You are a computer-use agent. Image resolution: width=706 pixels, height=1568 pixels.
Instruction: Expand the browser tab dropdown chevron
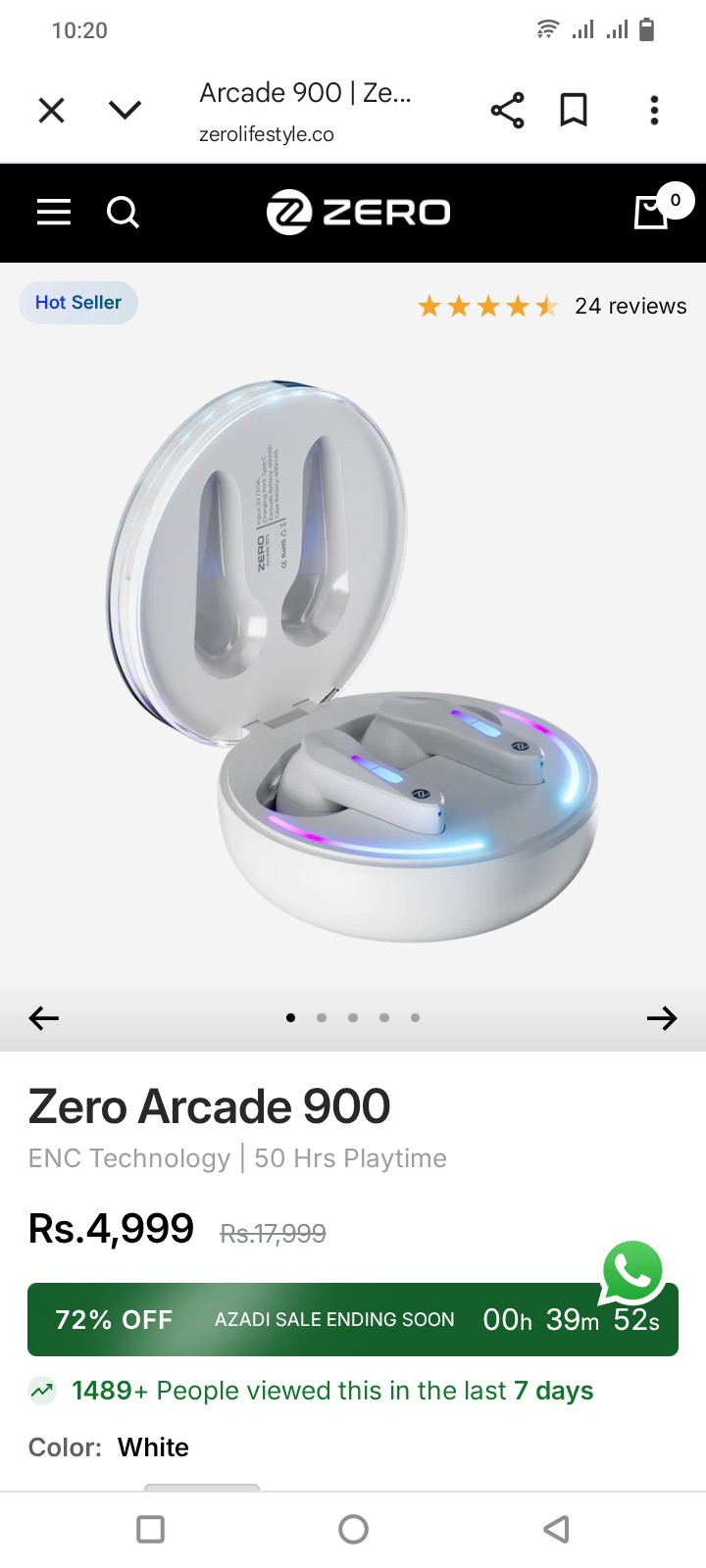click(125, 110)
